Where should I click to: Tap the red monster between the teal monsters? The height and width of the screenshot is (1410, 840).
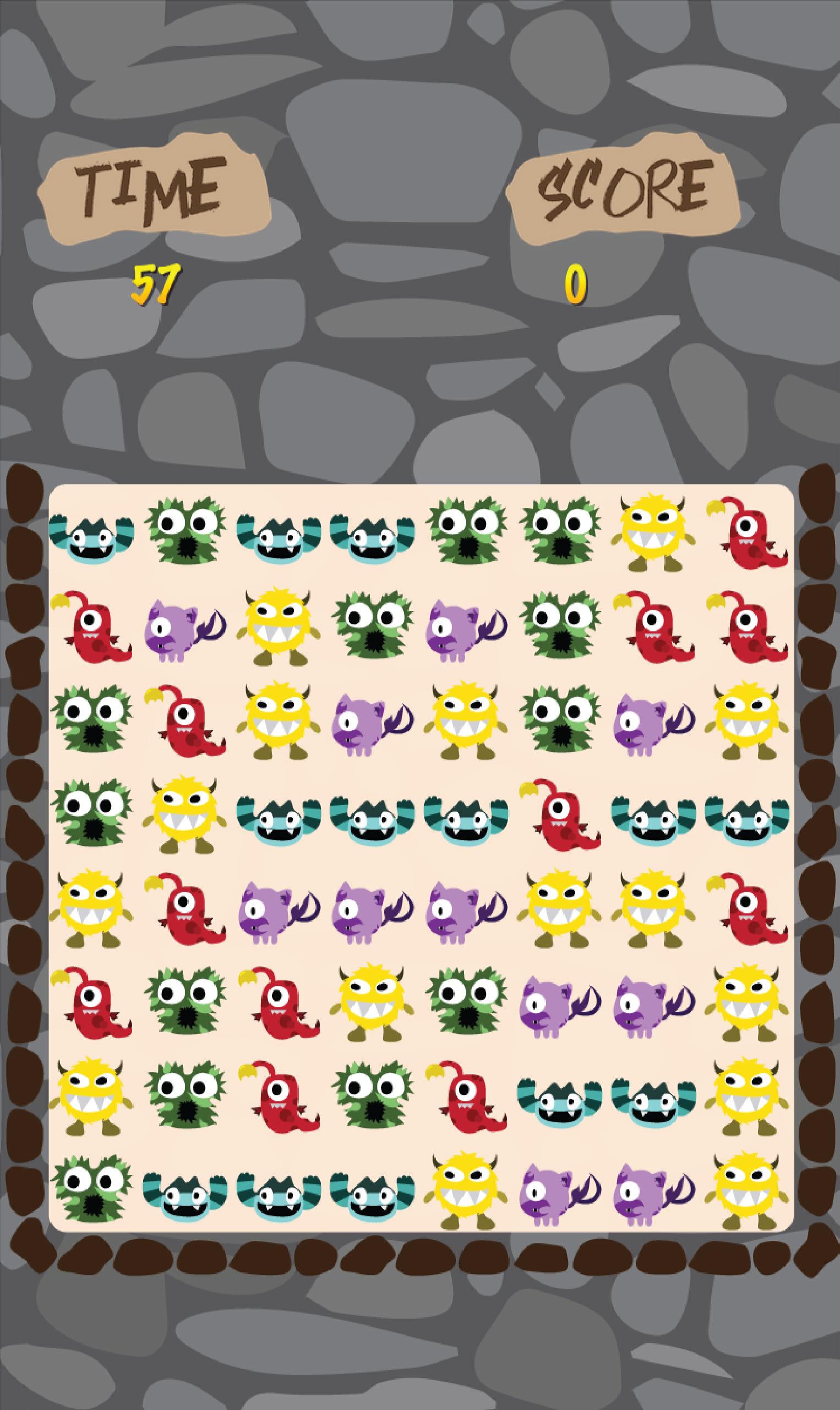560,814
